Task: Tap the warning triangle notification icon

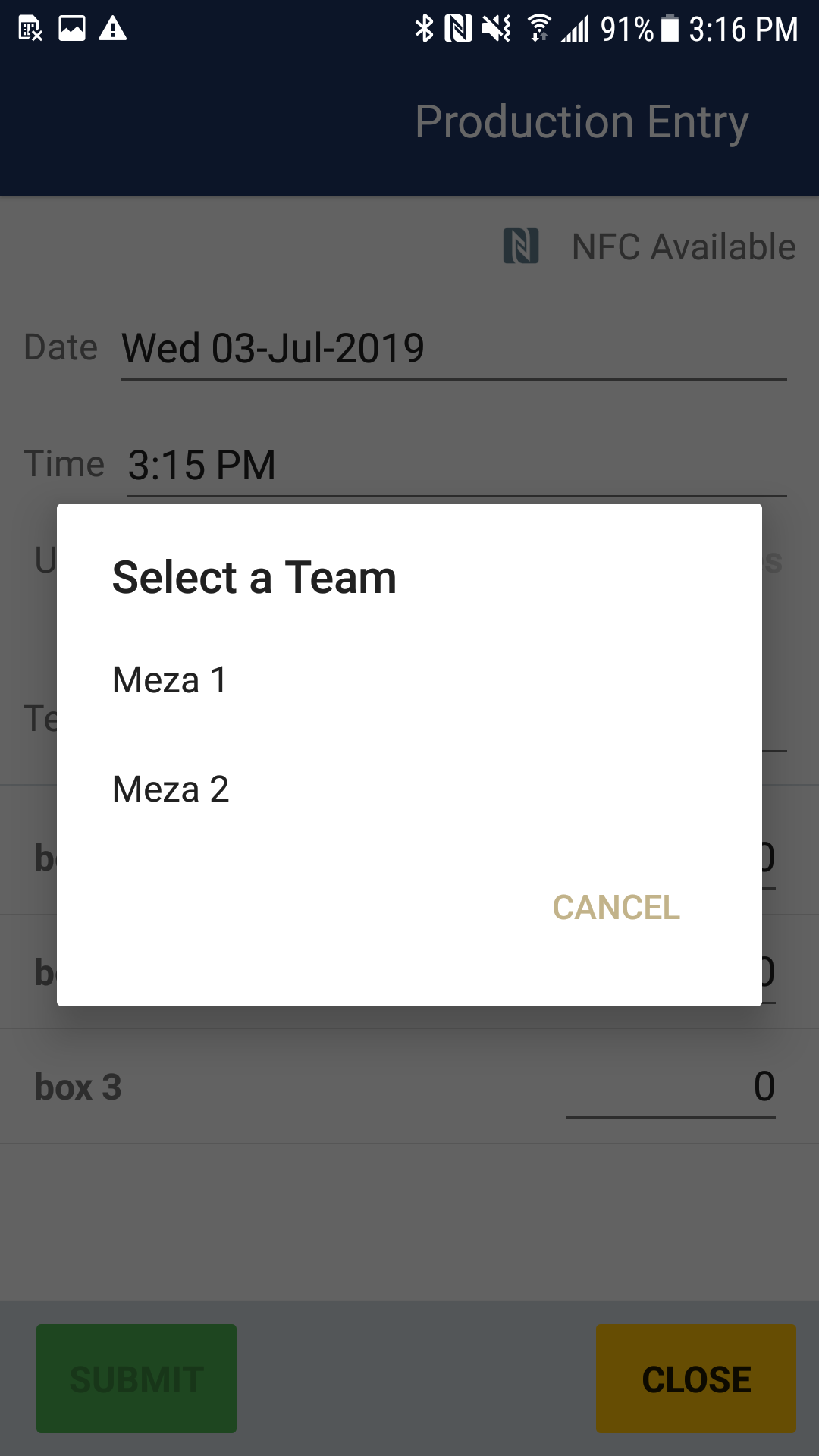Action: click(x=114, y=29)
